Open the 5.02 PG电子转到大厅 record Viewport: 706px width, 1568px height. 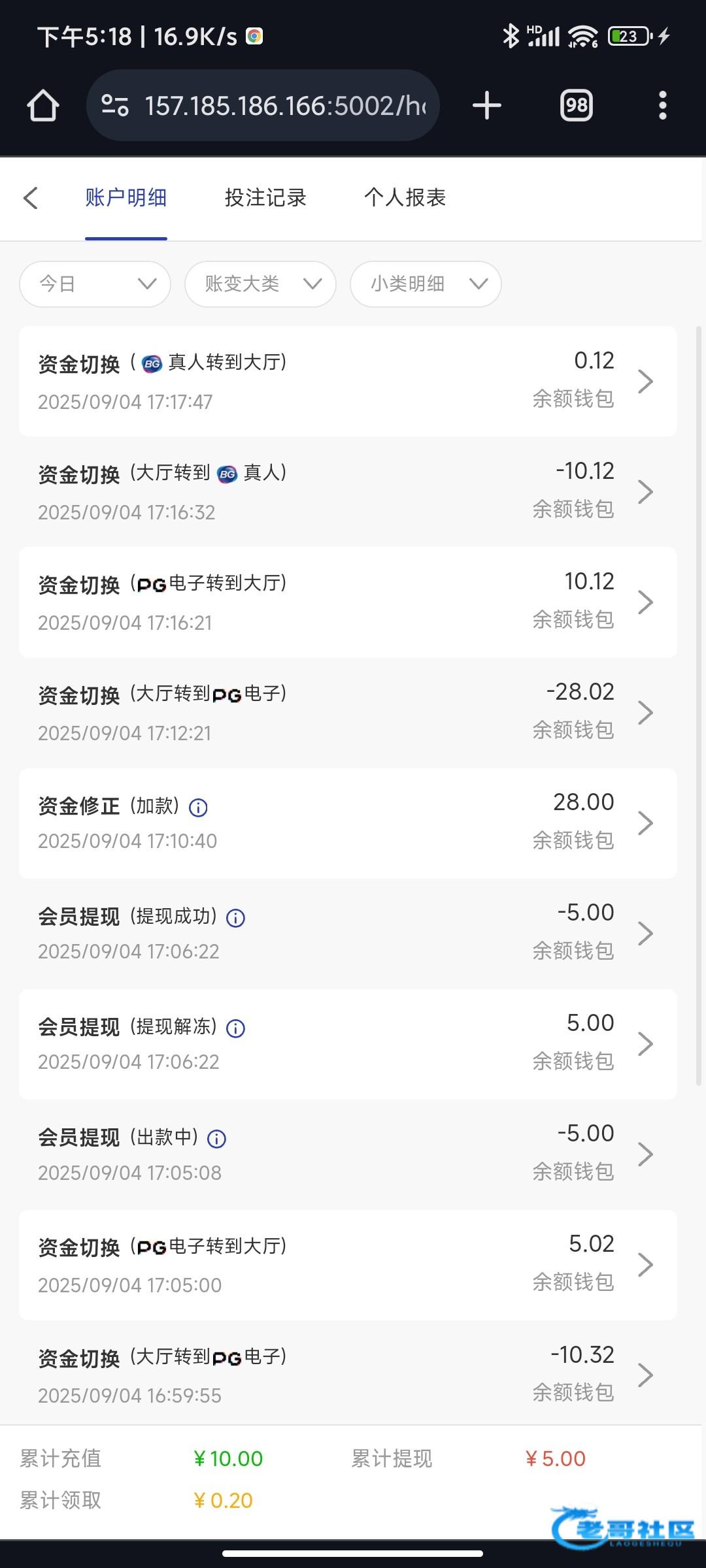[348, 1264]
